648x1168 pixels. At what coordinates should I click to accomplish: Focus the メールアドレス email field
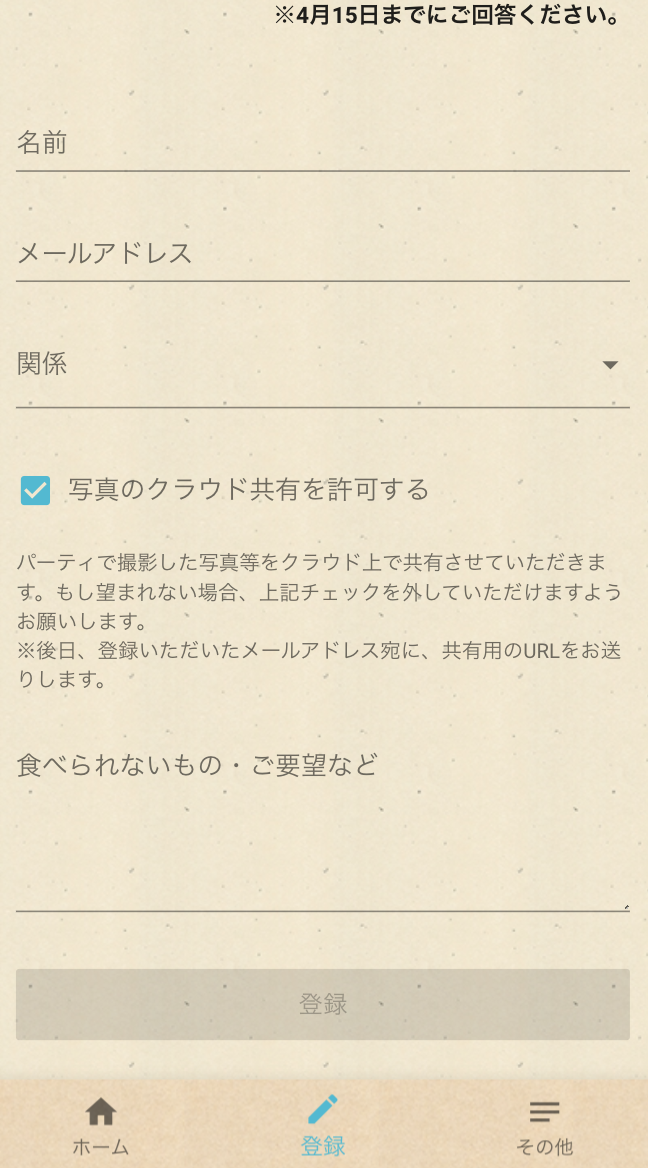(322, 254)
